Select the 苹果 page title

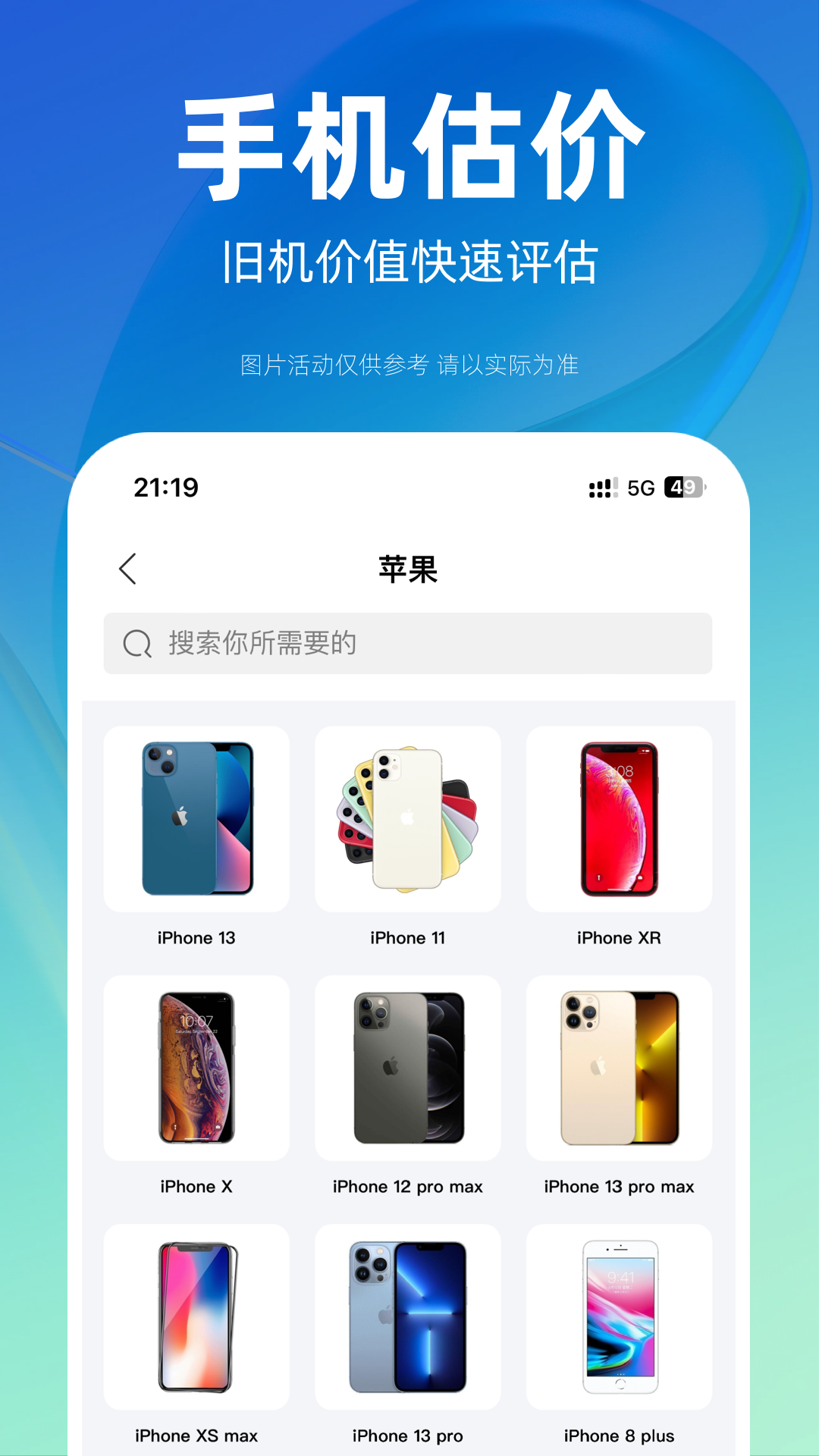[x=409, y=569]
